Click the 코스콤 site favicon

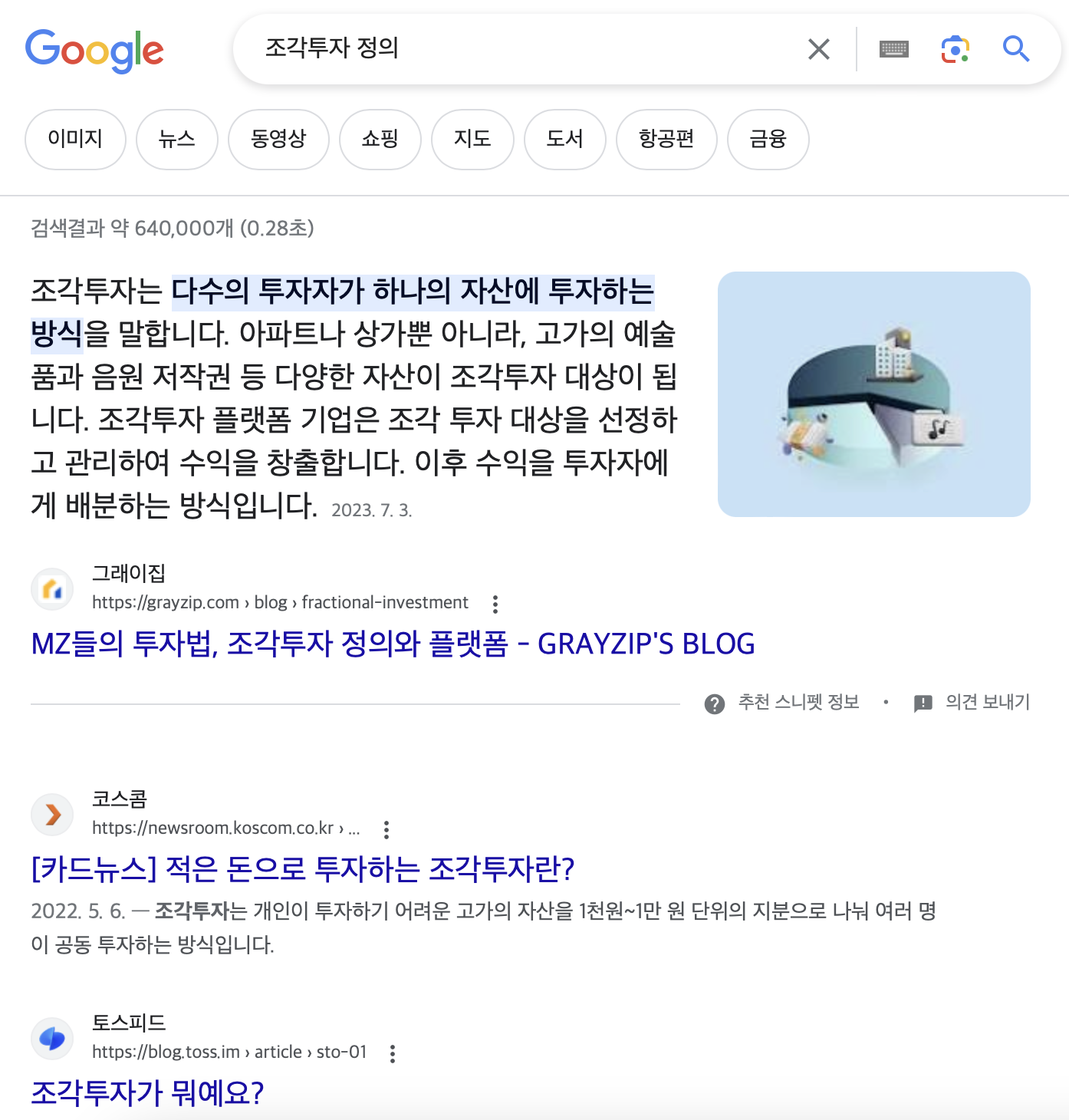click(x=52, y=815)
